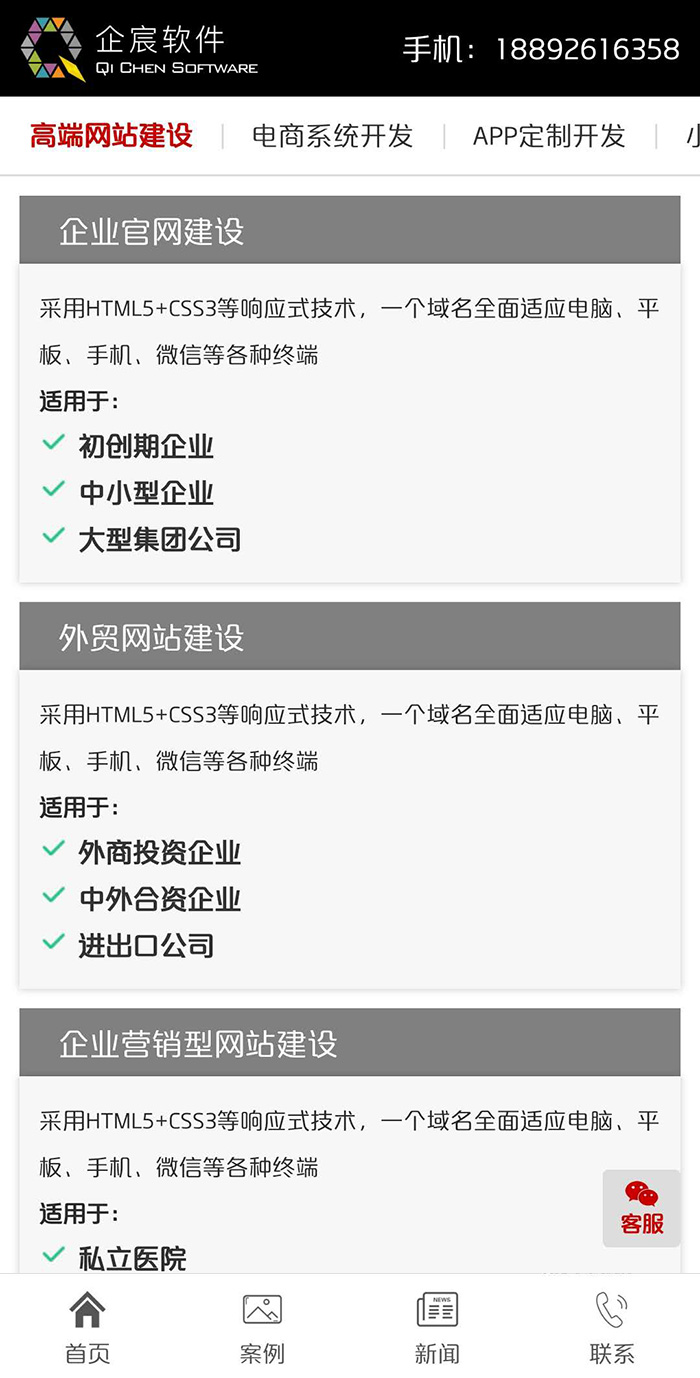The image size is (700, 1378).
Task: Open the 企业官网建设 card
Action: [x=350, y=389]
